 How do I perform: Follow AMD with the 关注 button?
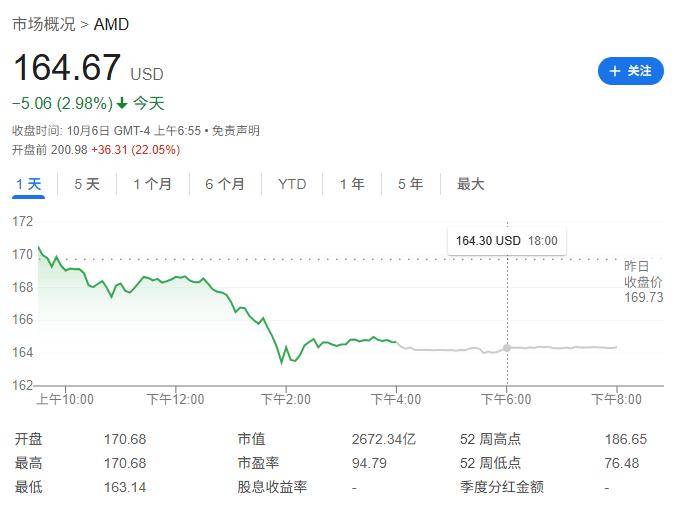click(630, 71)
